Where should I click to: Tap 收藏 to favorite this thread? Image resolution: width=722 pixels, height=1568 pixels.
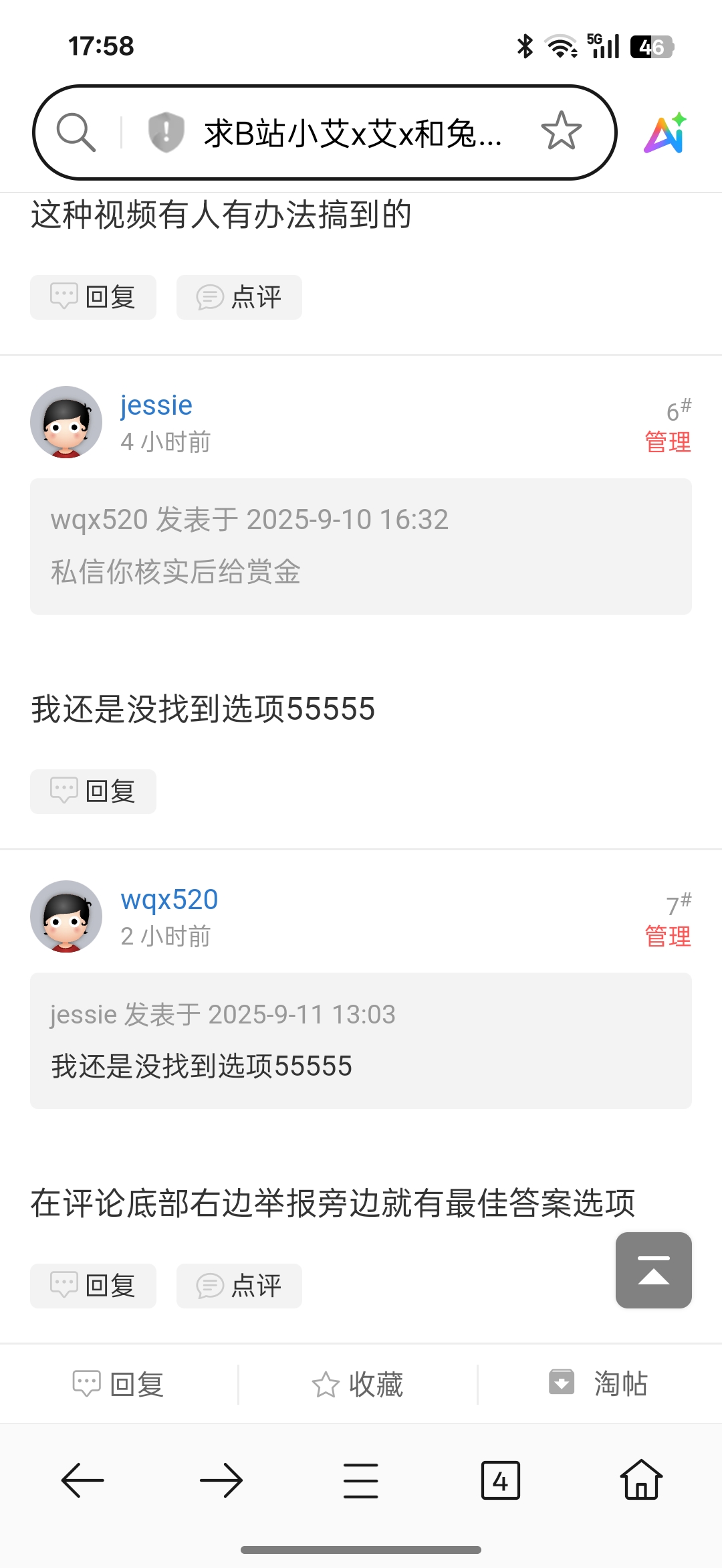(358, 1384)
